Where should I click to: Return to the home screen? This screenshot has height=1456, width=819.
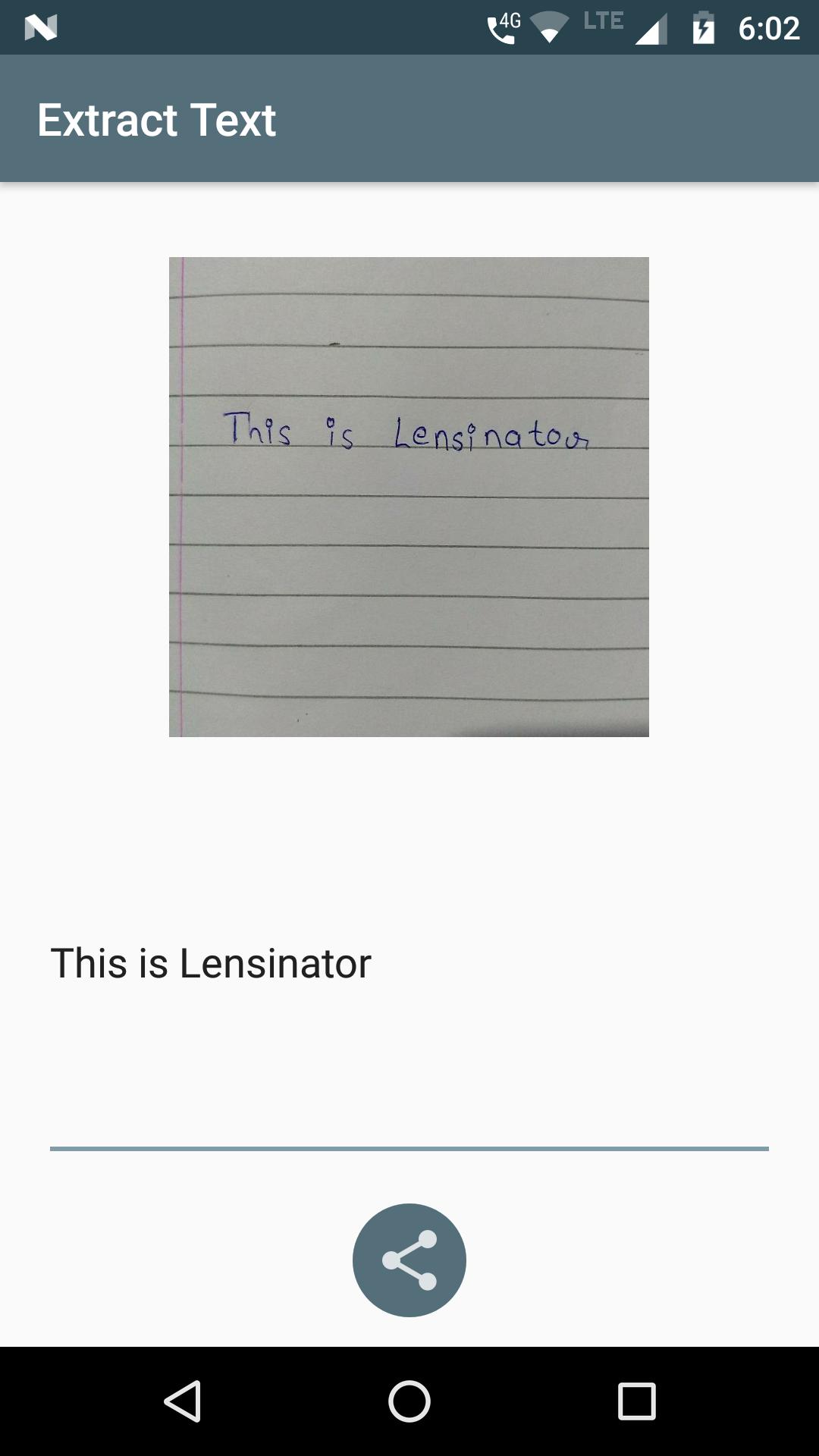(409, 1401)
